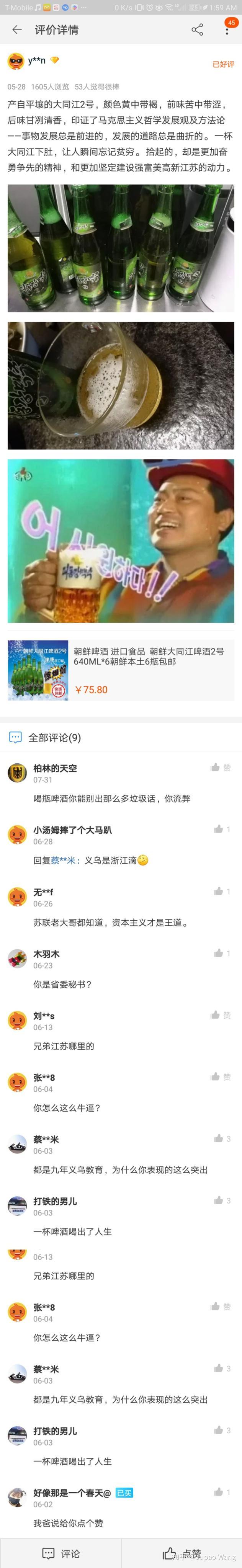The height and width of the screenshot is (1568, 242).
Task: Open the 蔡**米 mention link in the reply
Action: (x=63, y=860)
